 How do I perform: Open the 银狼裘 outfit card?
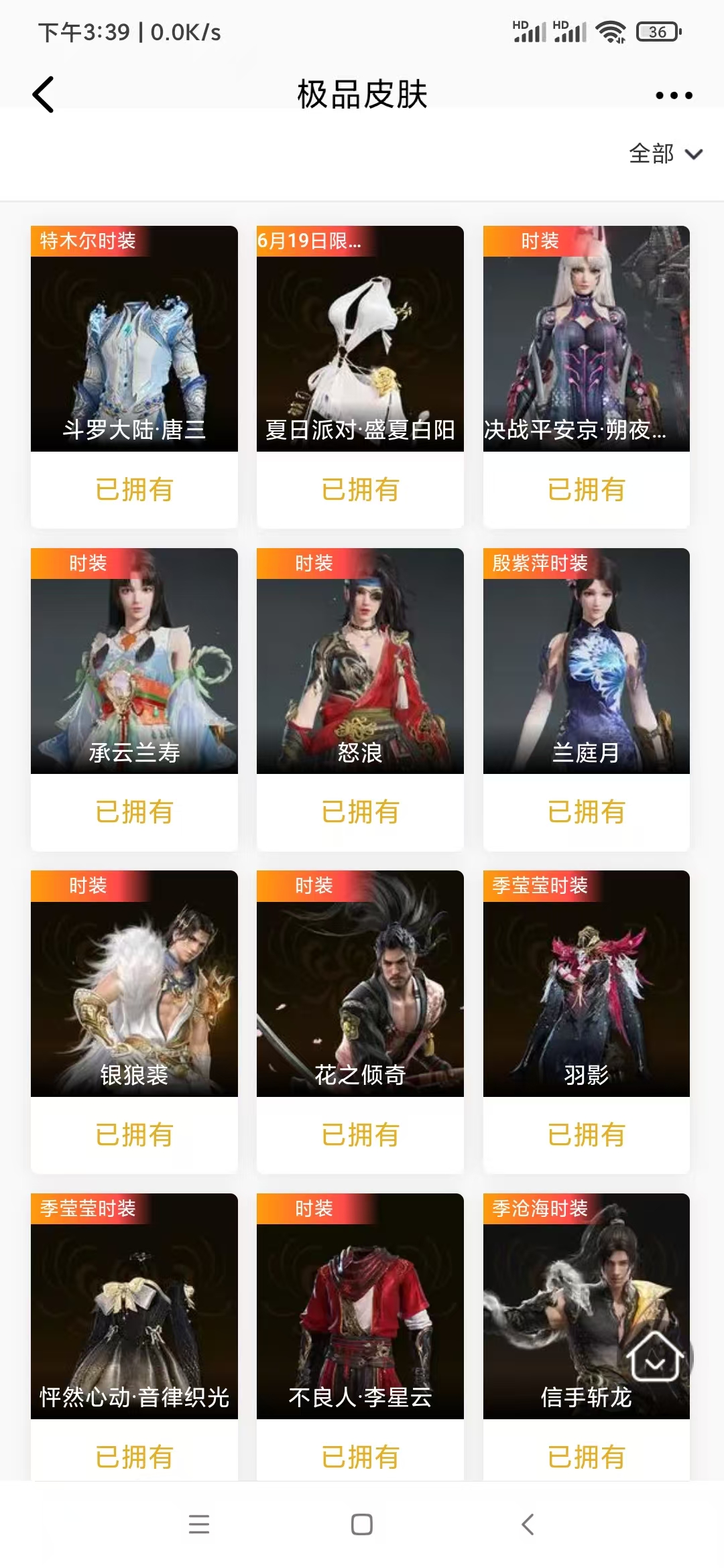pyautogui.click(x=134, y=984)
